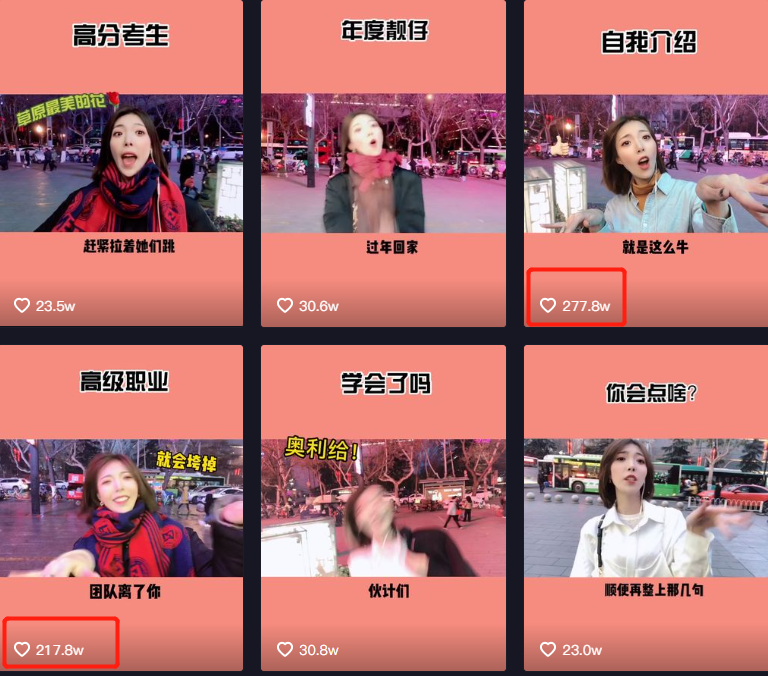Open the 高分考生 video
The height and width of the screenshot is (676, 768).
[121, 163]
